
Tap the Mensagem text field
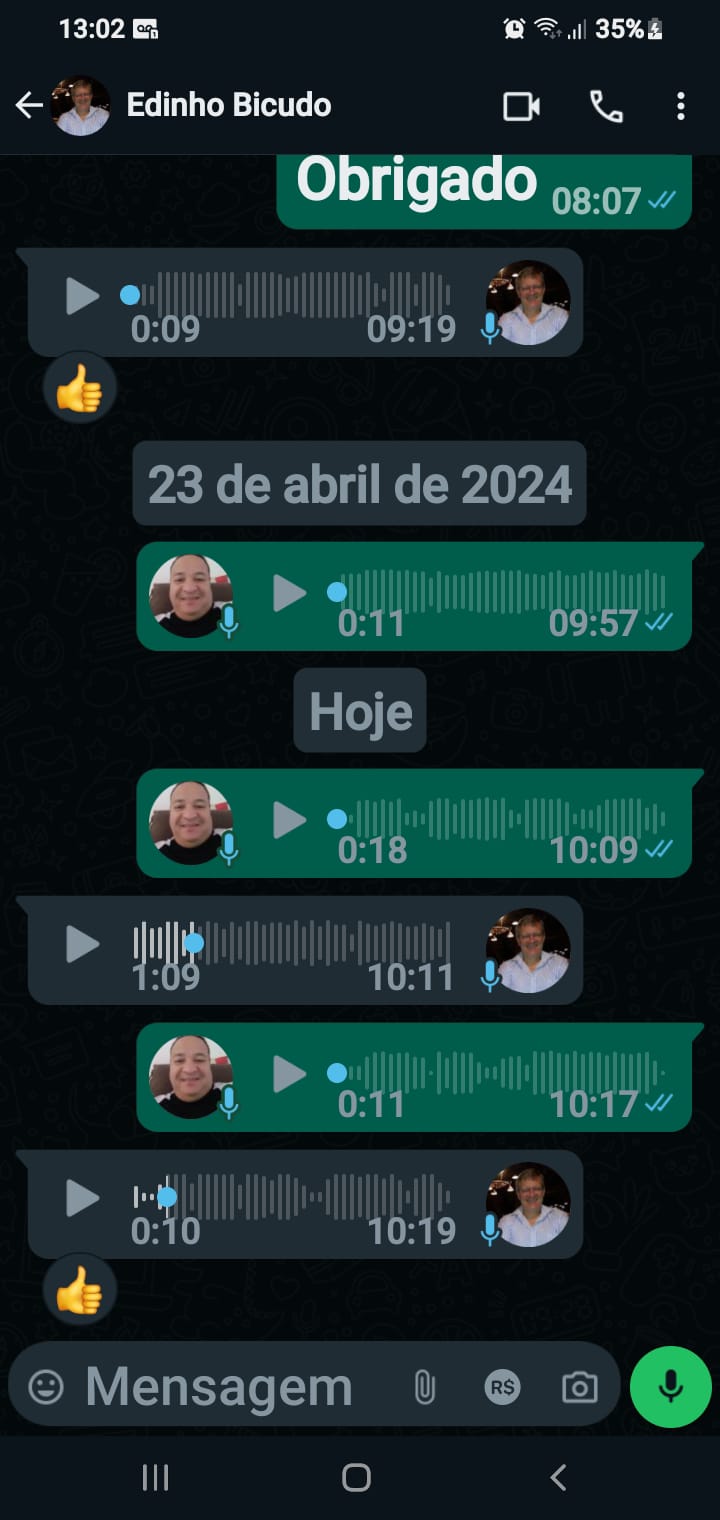(x=220, y=1387)
